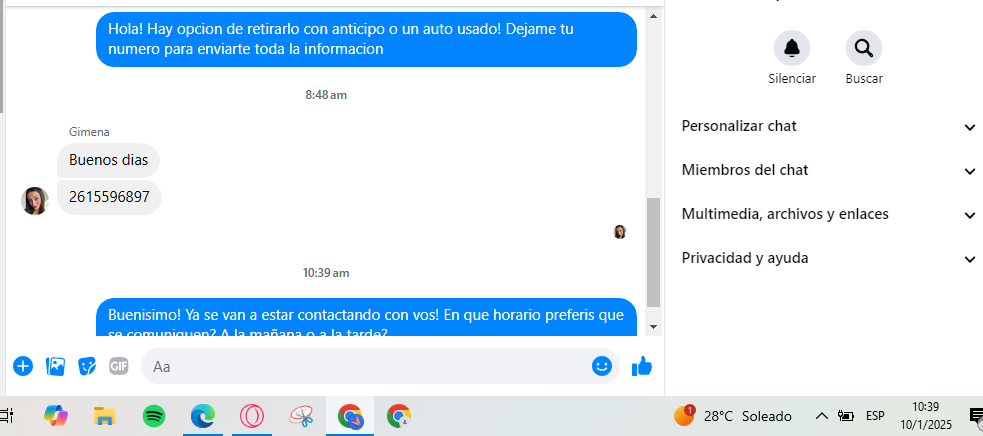Expand the Personalizar chat section

click(x=828, y=126)
